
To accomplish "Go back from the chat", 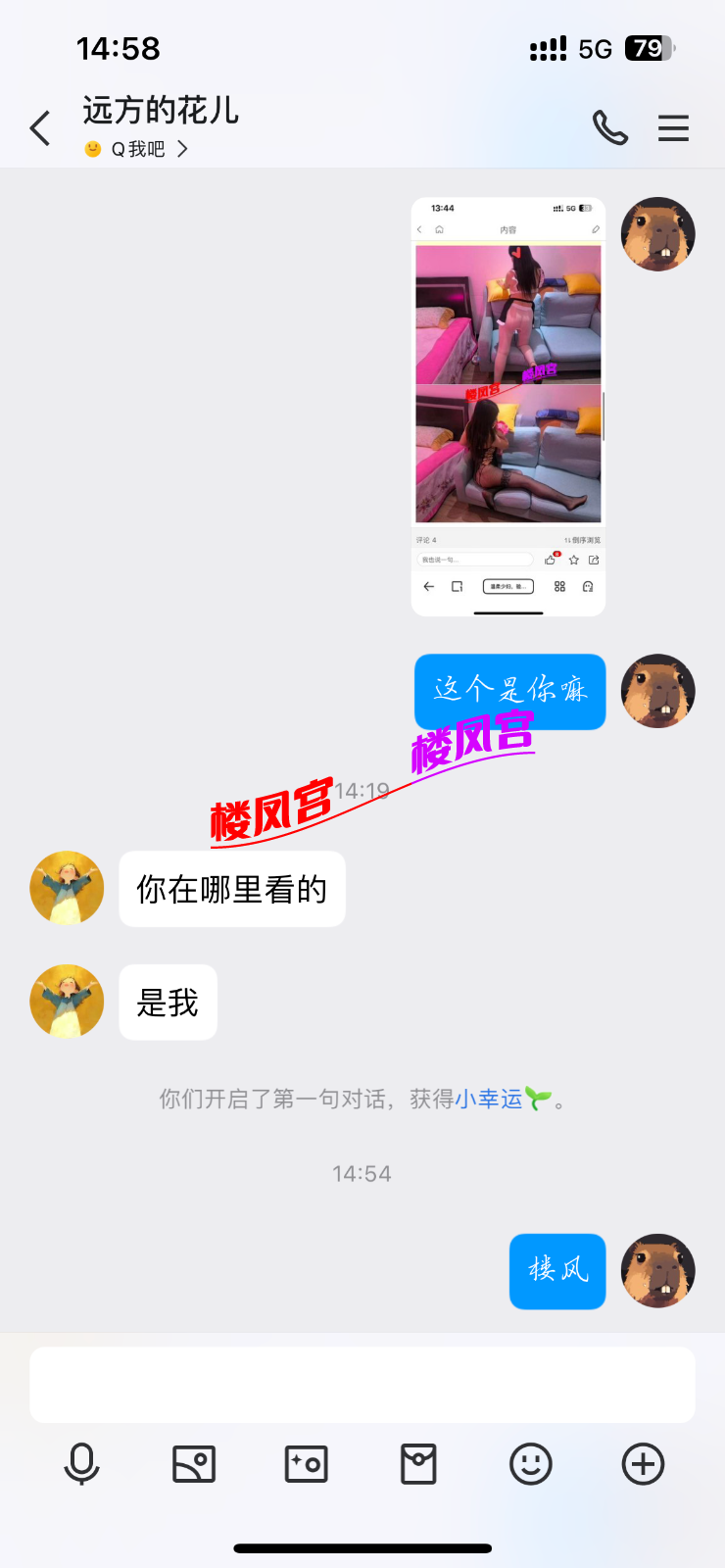I will [40, 128].
